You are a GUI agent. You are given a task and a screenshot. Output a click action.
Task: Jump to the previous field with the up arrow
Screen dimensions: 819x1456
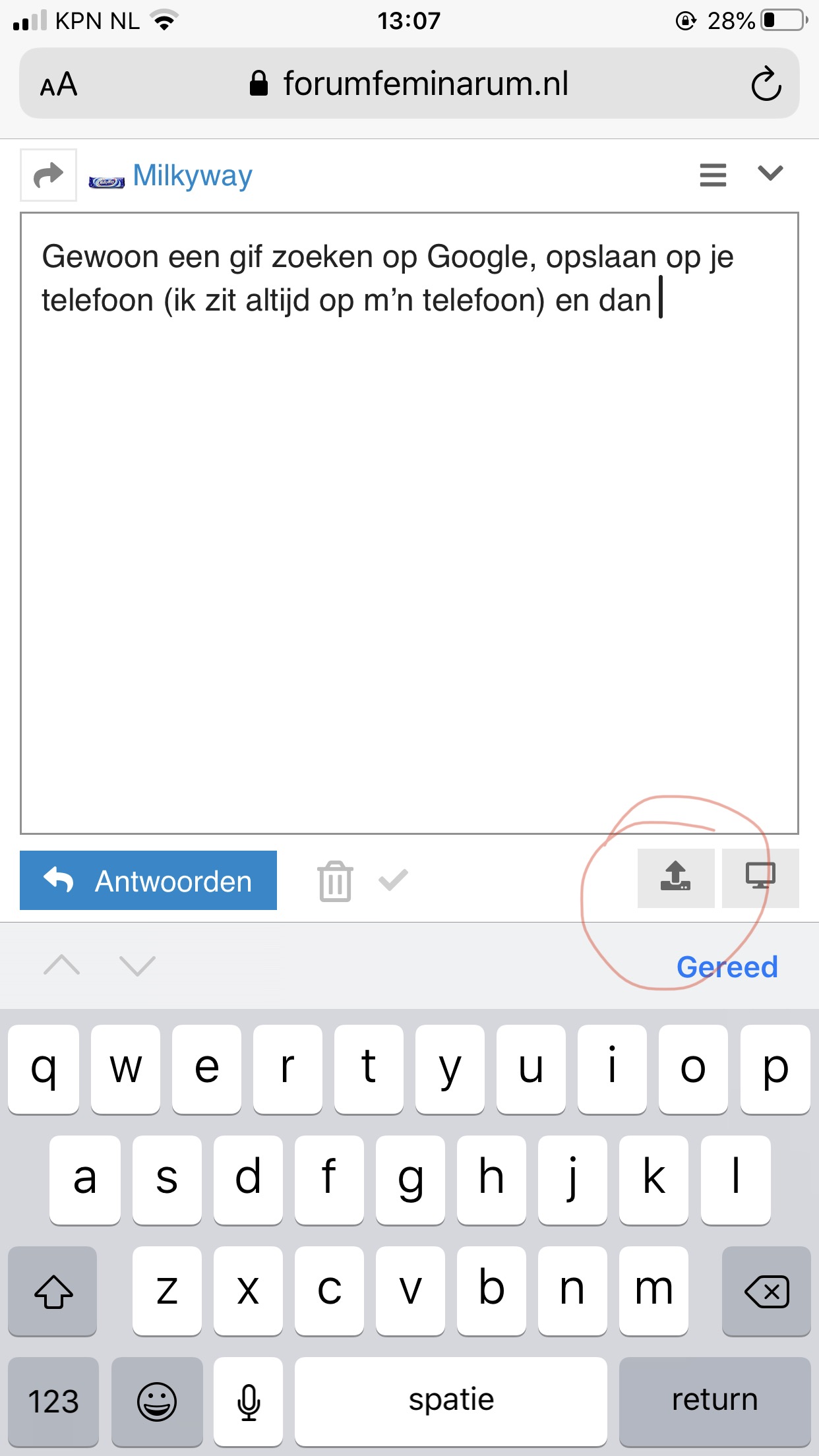click(x=61, y=965)
